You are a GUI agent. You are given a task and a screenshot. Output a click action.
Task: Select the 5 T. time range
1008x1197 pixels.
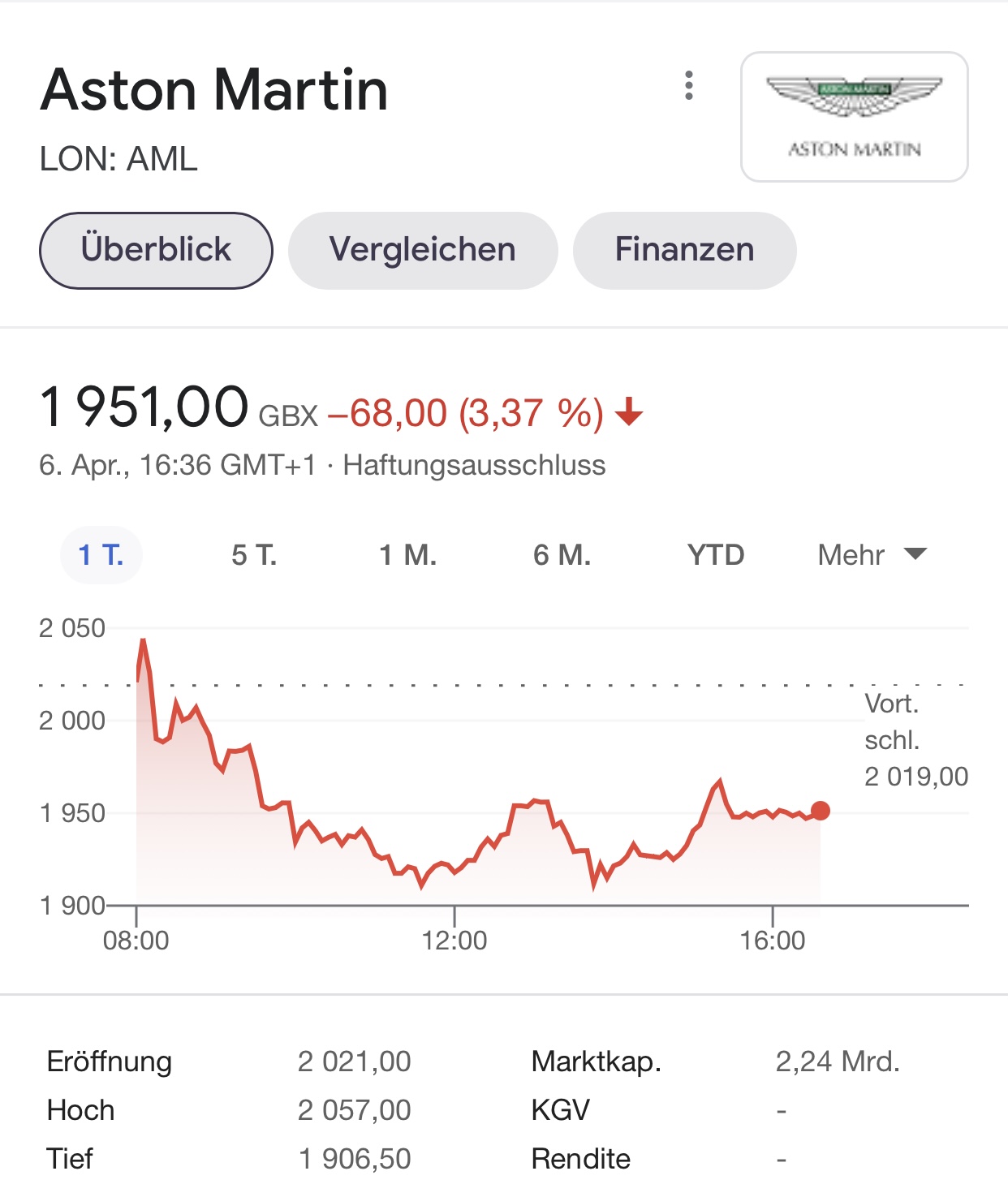(x=255, y=555)
